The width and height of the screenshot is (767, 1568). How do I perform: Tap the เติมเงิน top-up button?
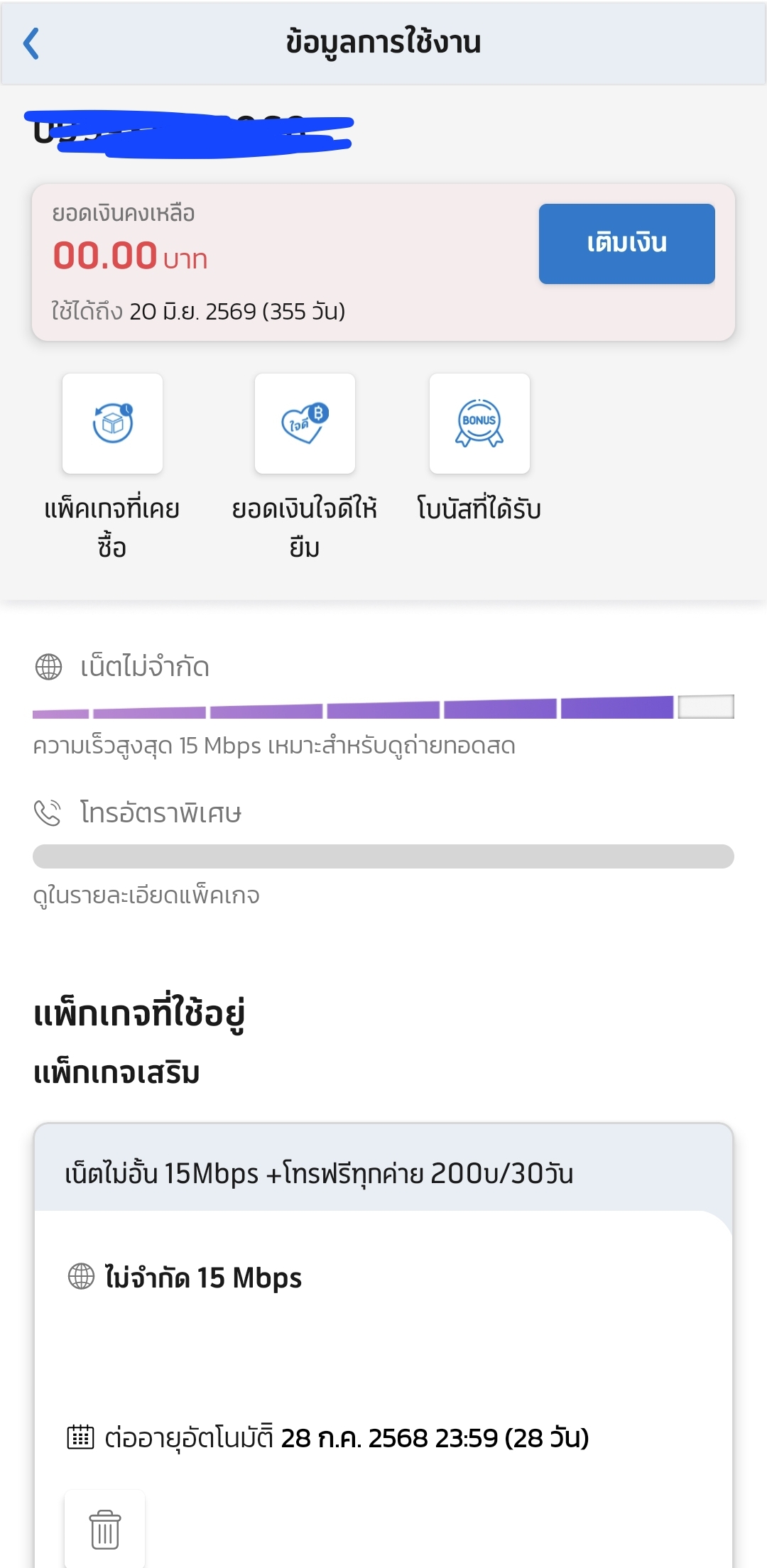coord(626,244)
